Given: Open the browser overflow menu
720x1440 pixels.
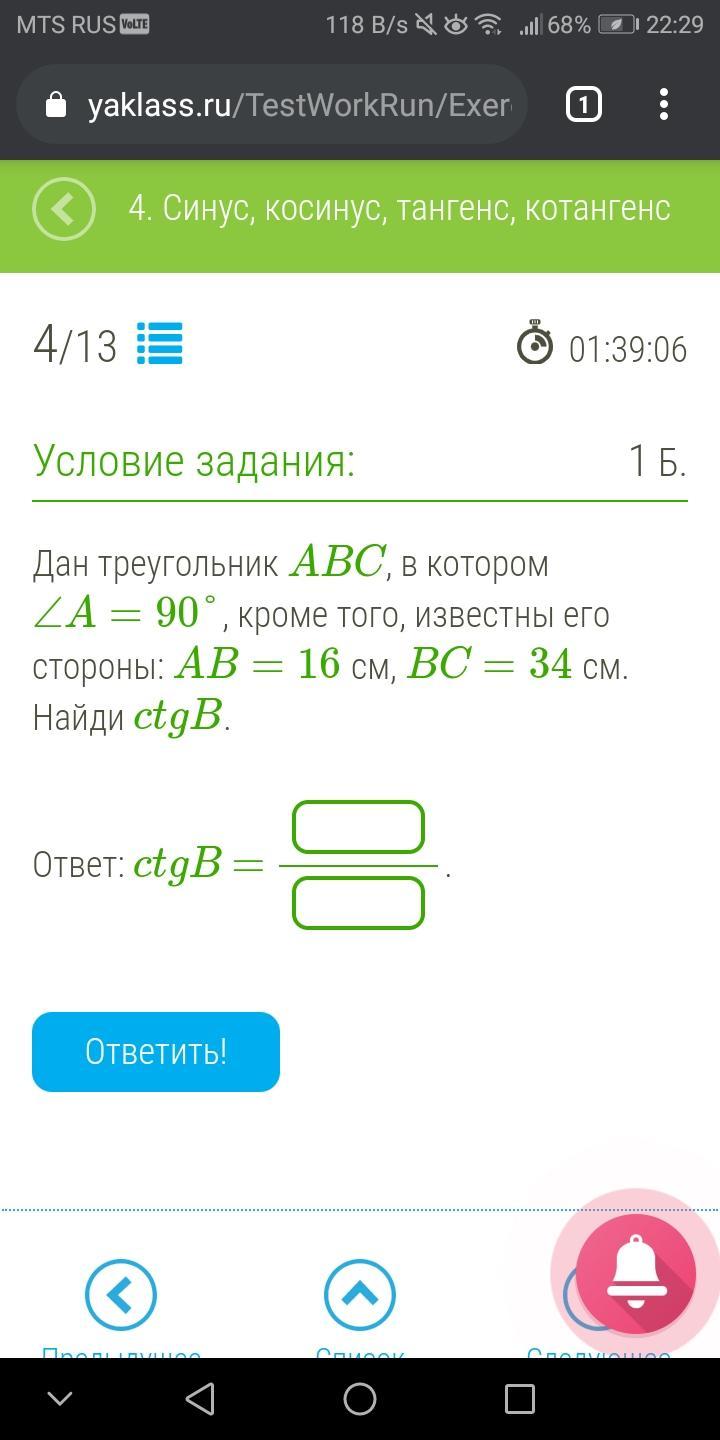Looking at the screenshot, I should pos(664,105).
